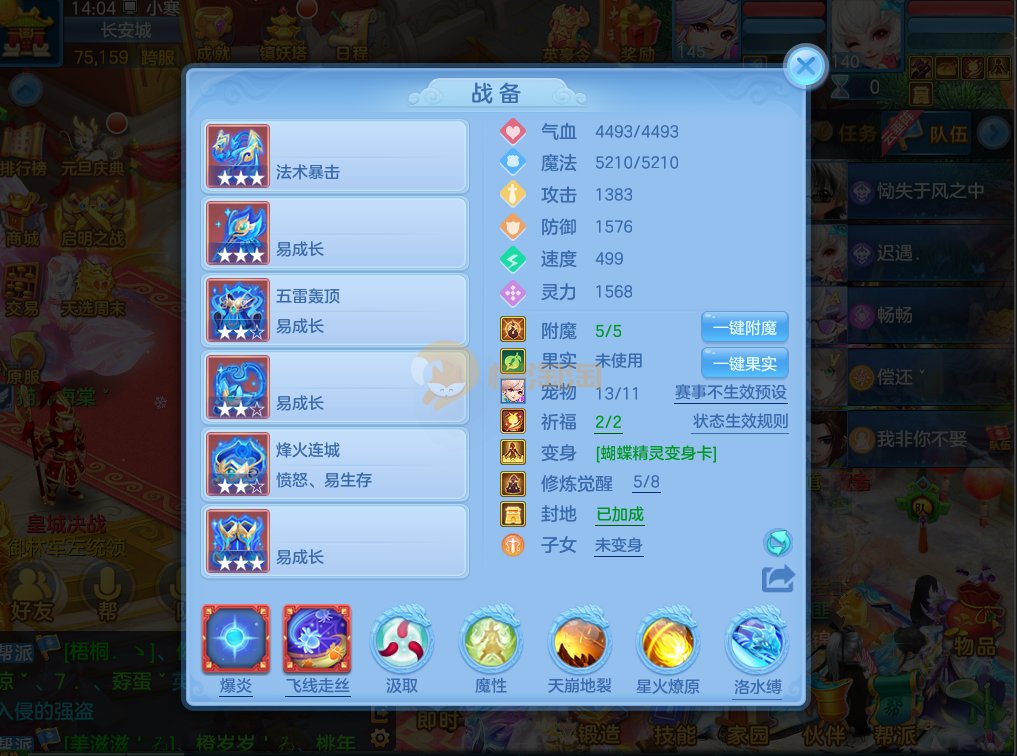Select the 五雷轰顶 equipment card

335,310
